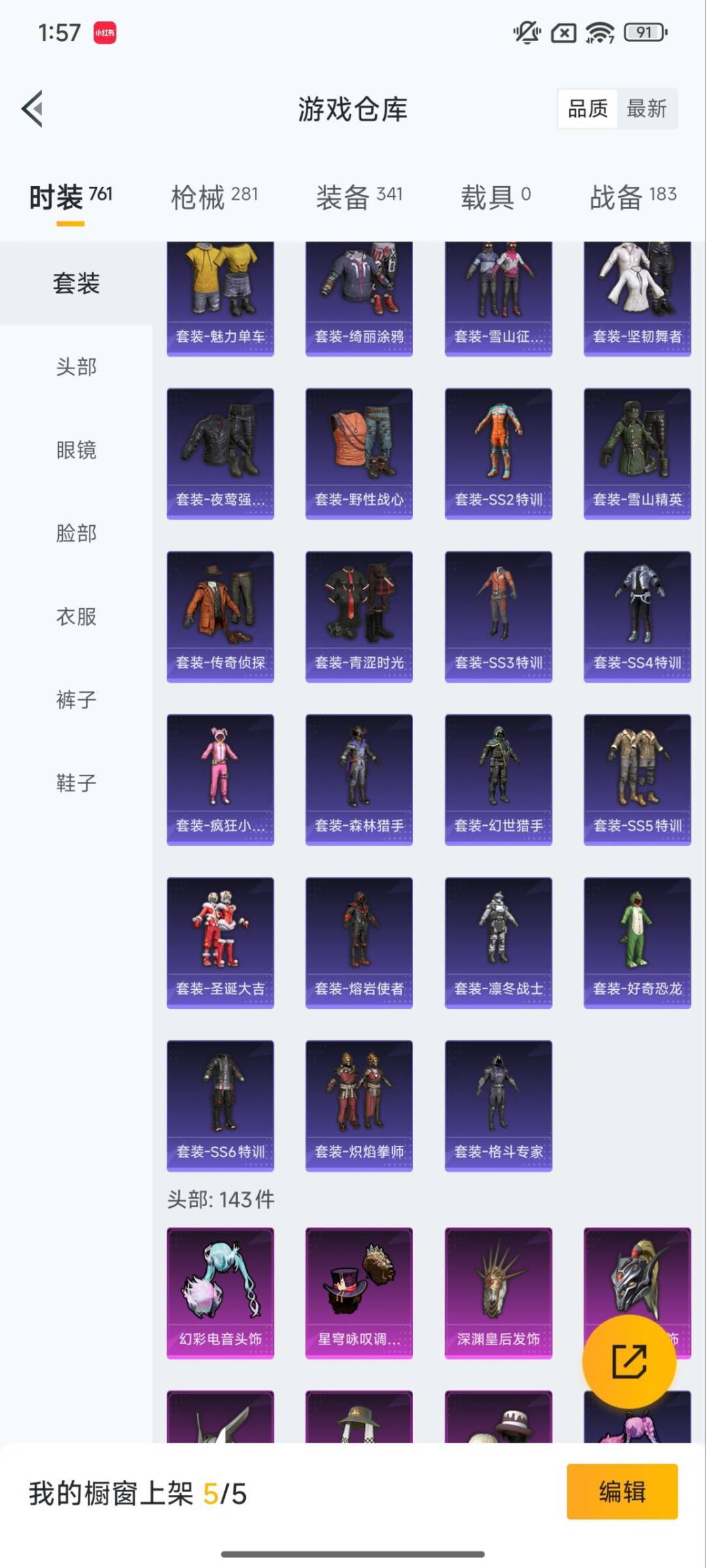This screenshot has width=706, height=1568.
Task: Tap the back arrow at top left
Action: pos(31,110)
